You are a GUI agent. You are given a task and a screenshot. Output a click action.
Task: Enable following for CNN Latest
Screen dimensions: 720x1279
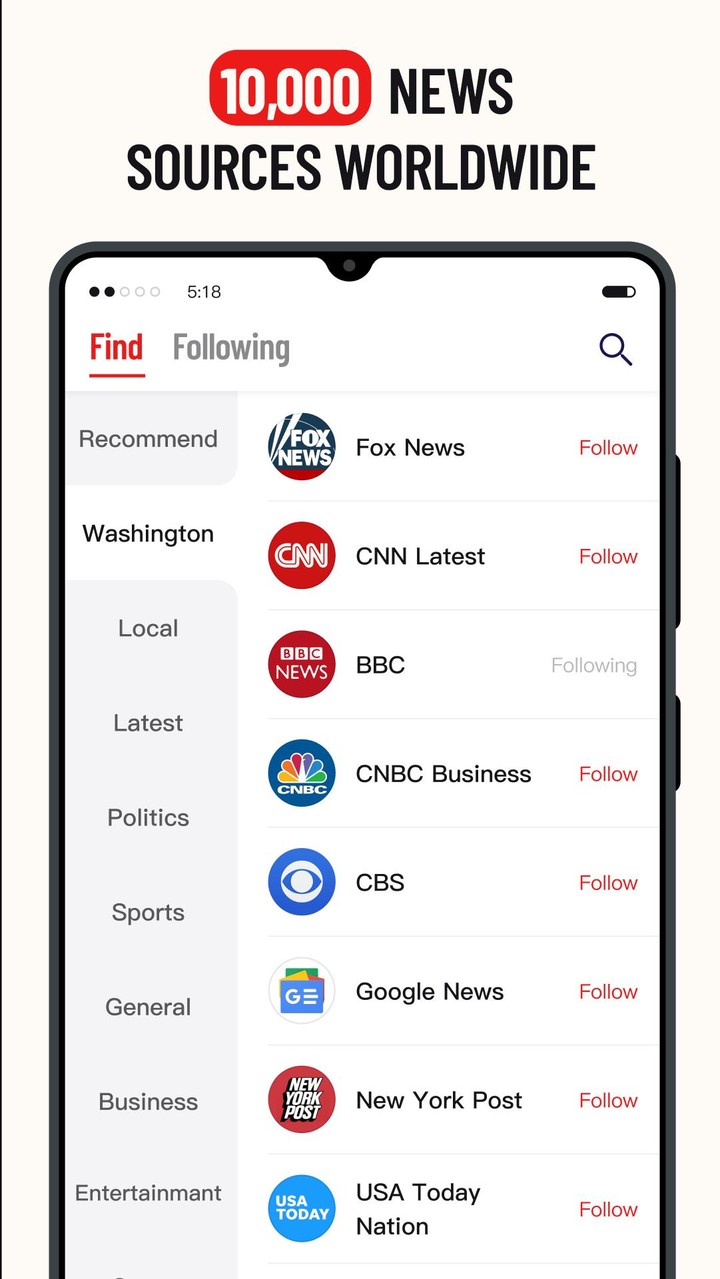coord(608,555)
